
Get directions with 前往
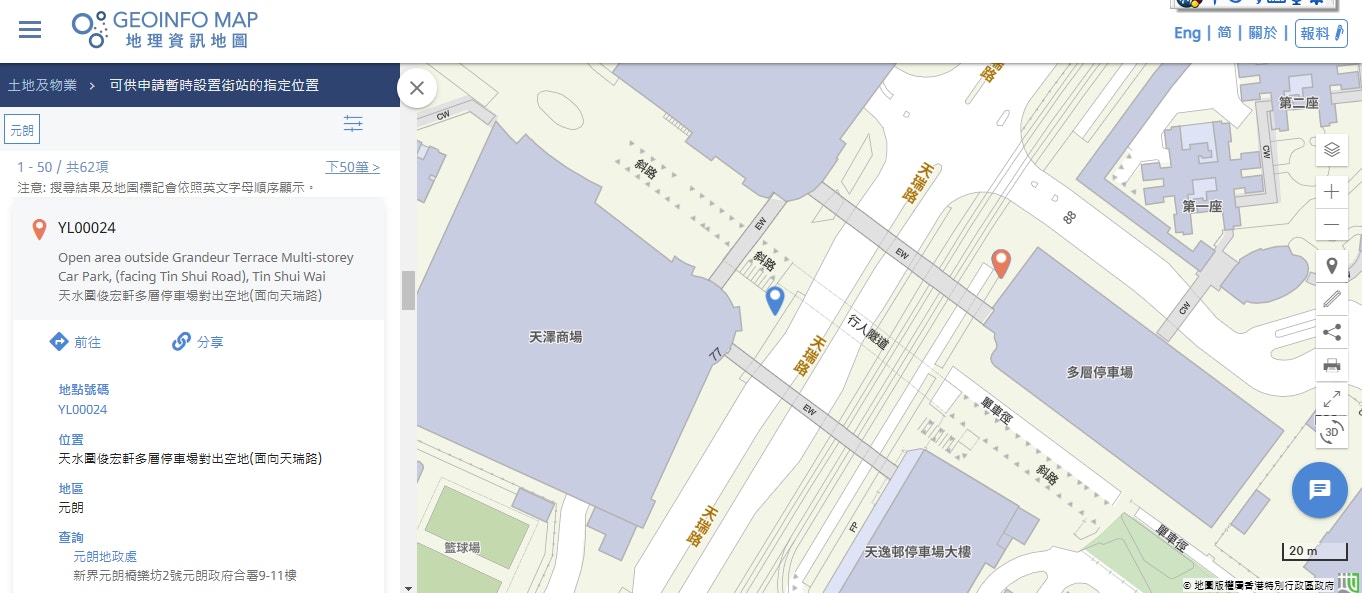76,342
